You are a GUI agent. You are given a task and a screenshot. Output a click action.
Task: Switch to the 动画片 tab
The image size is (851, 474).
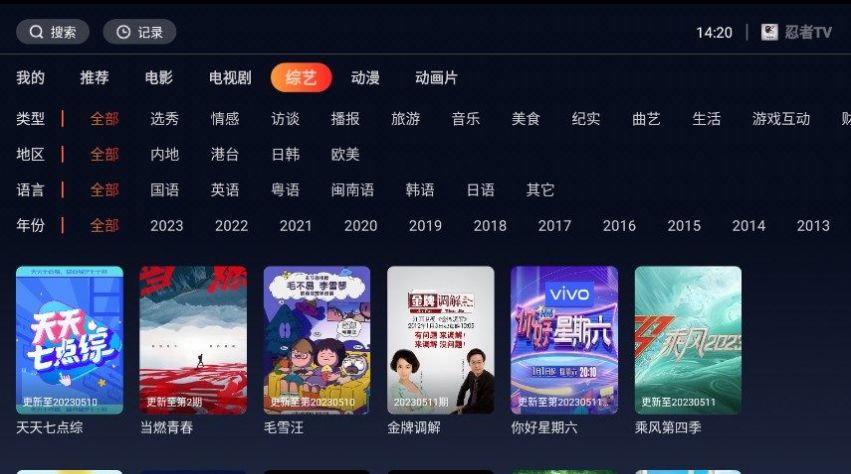click(436, 78)
